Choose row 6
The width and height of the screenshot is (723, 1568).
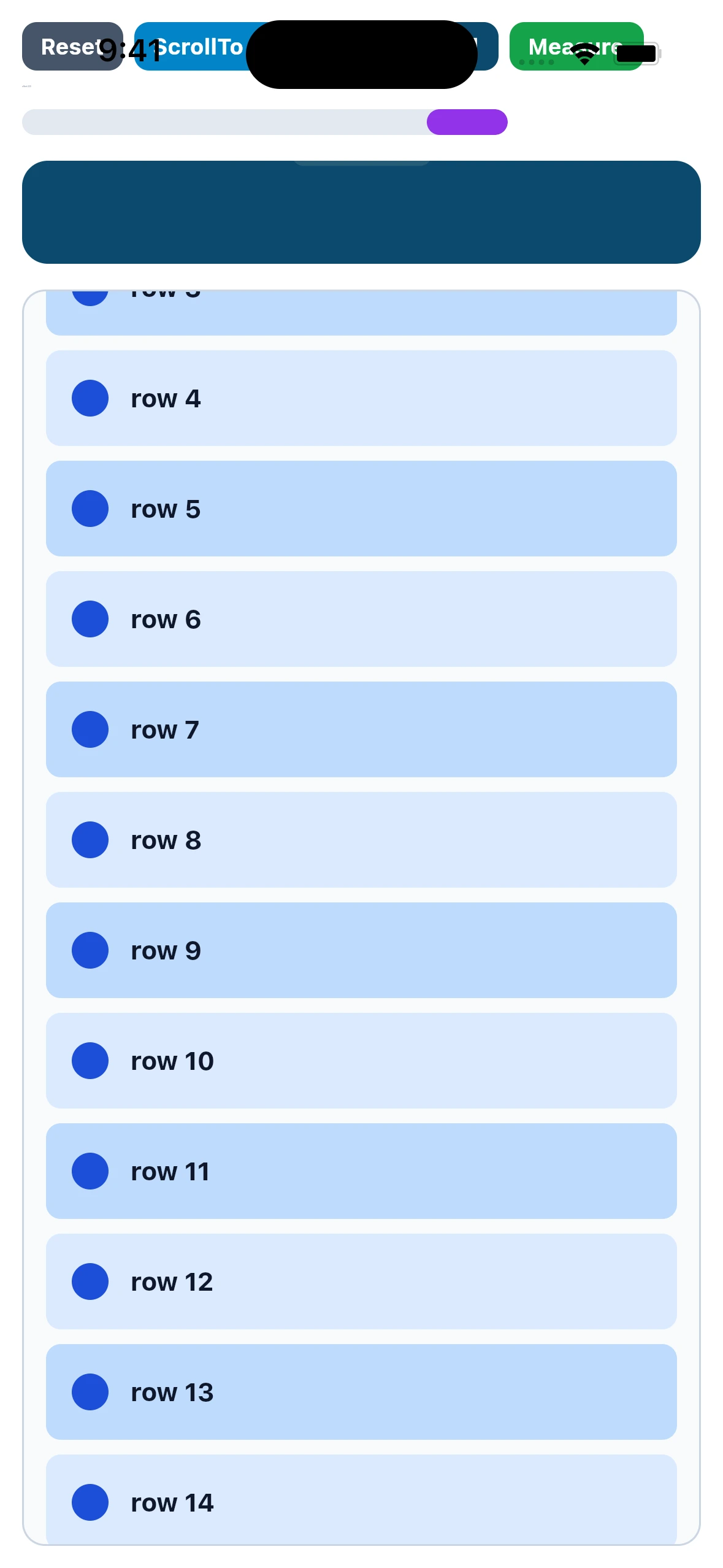pyautogui.click(x=361, y=619)
